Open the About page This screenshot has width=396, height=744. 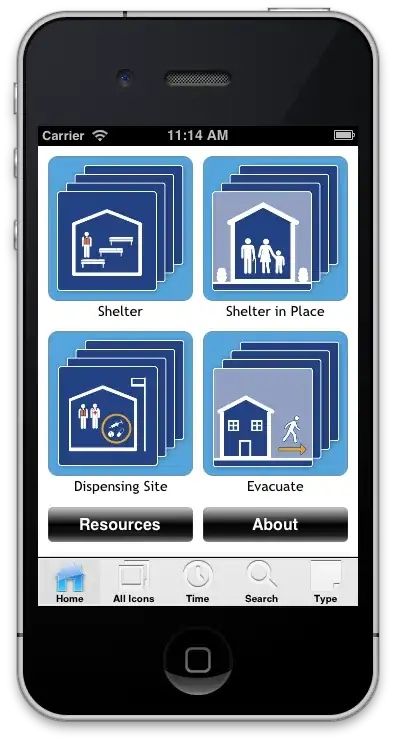[x=276, y=524]
